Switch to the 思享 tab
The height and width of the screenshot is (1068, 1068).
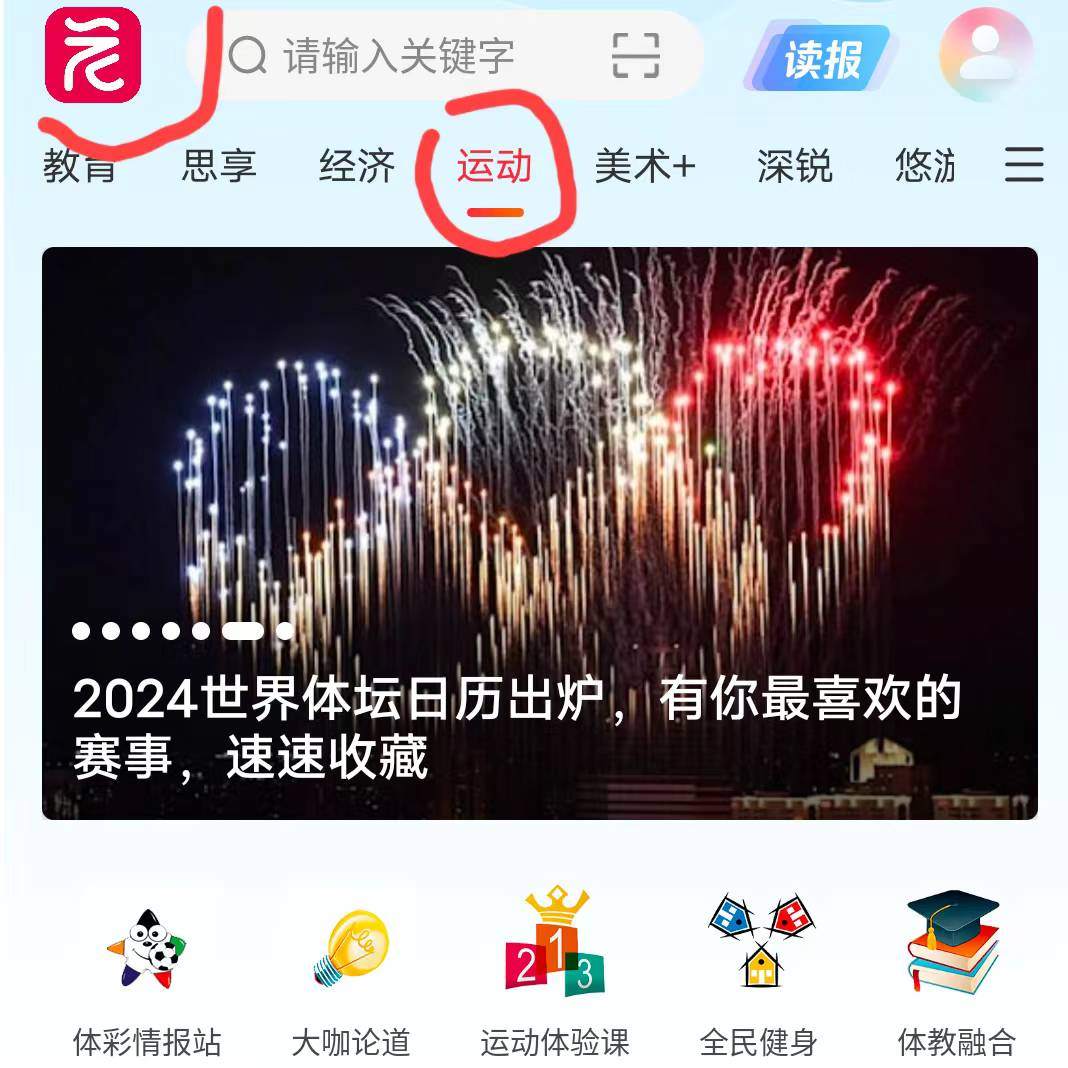tap(219, 166)
